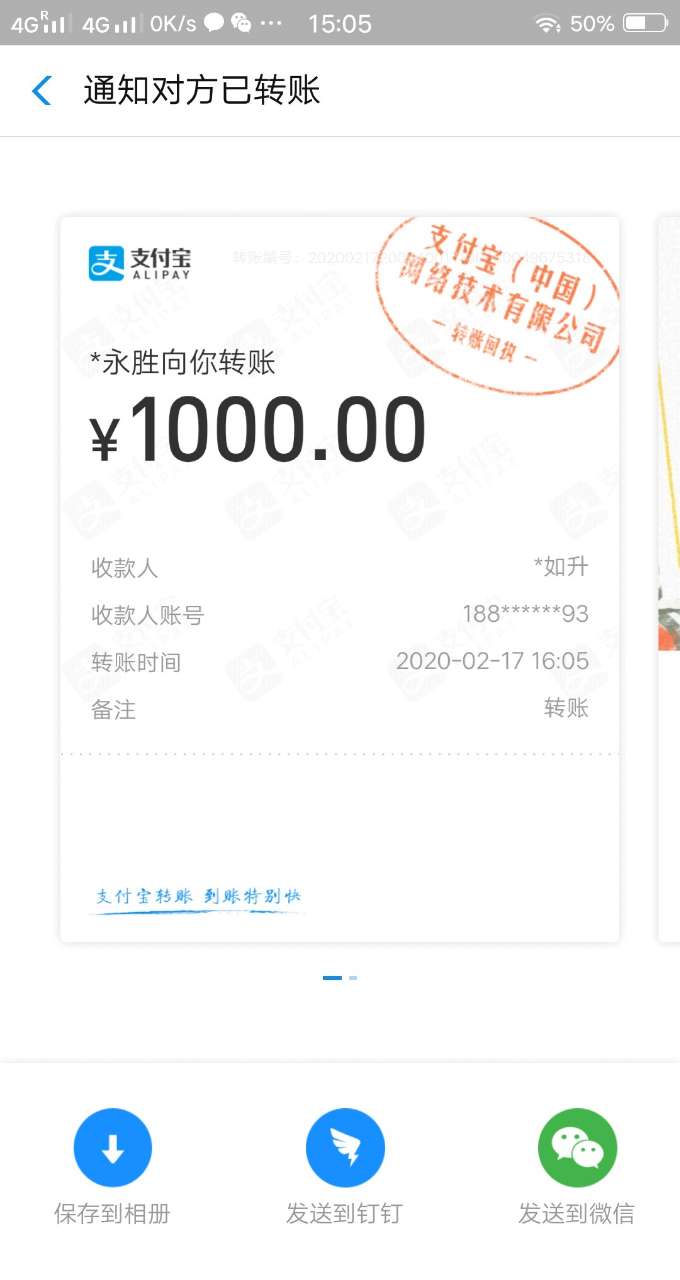This screenshot has height=1280, width=680.
Task: Save the receipt to album (保存到相册)
Action: 112,1148
